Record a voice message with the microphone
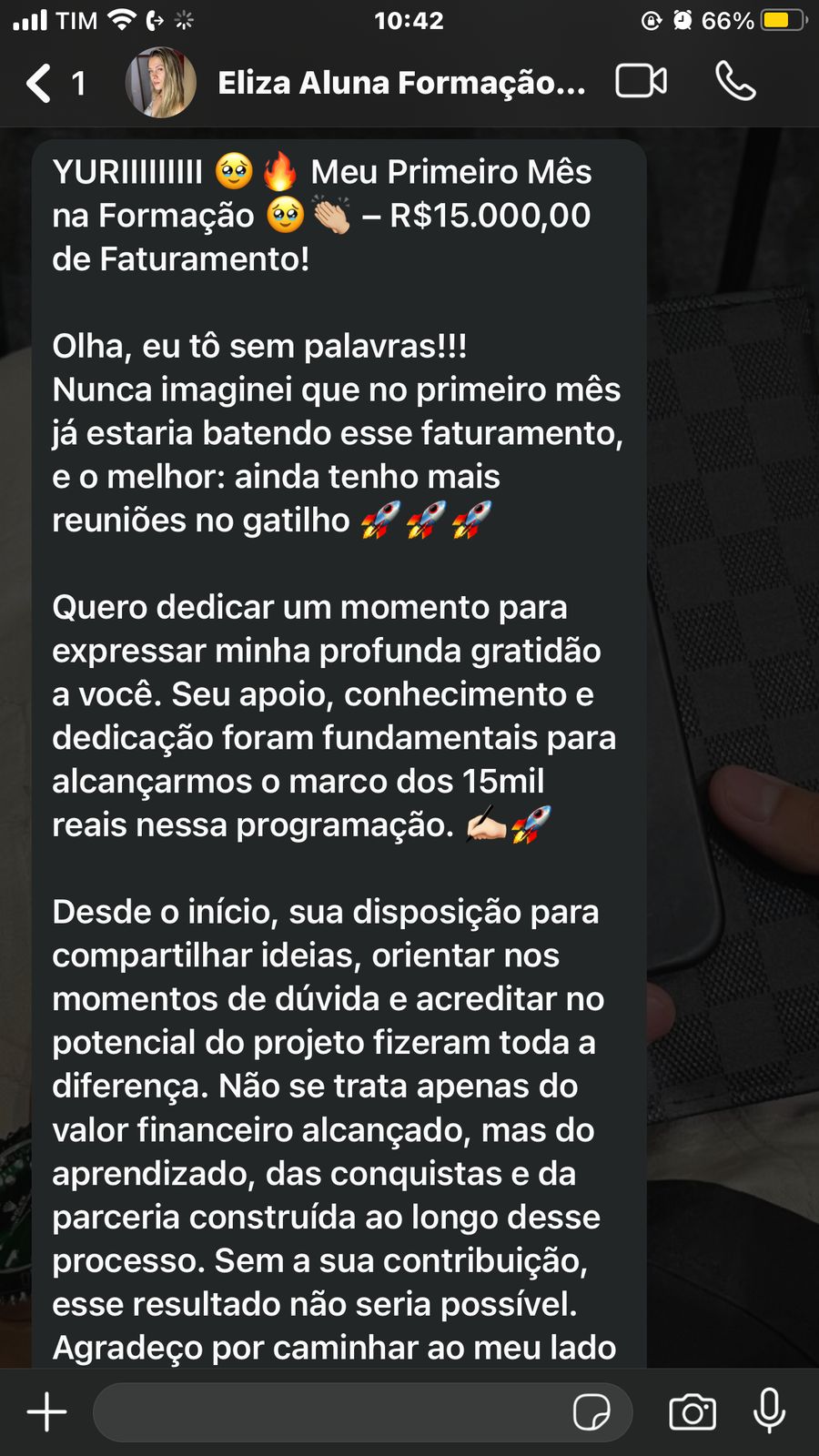This screenshot has width=819, height=1456. point(769,1411)
